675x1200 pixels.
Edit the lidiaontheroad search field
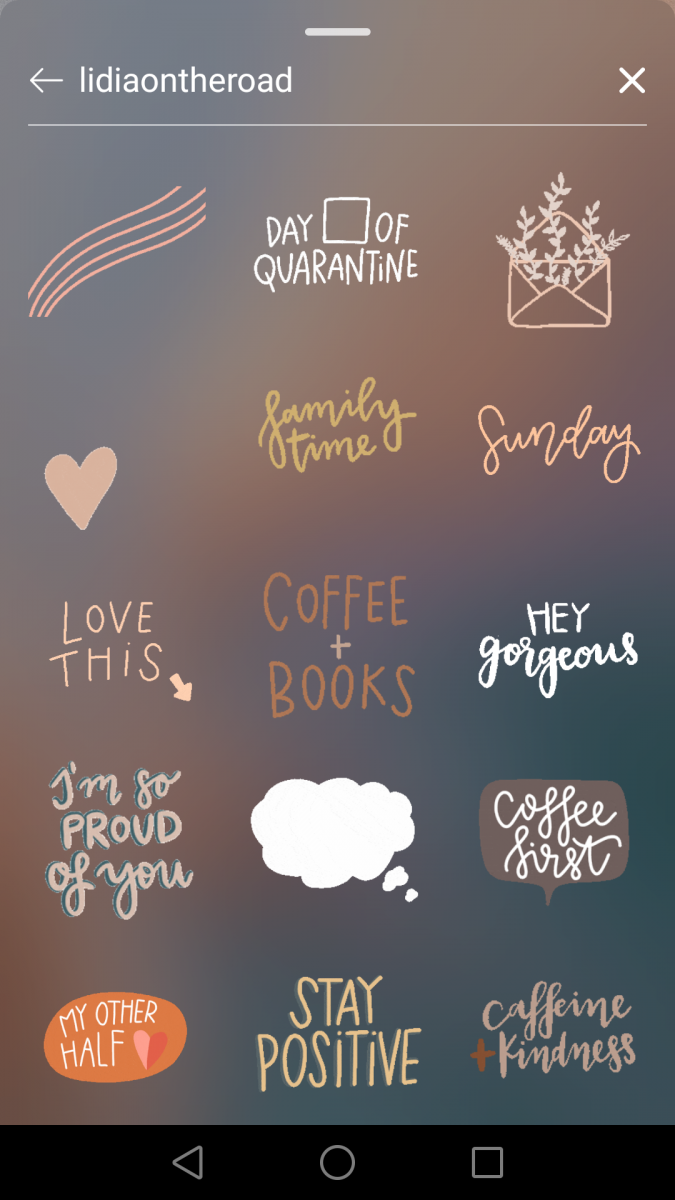coord(300,81)
